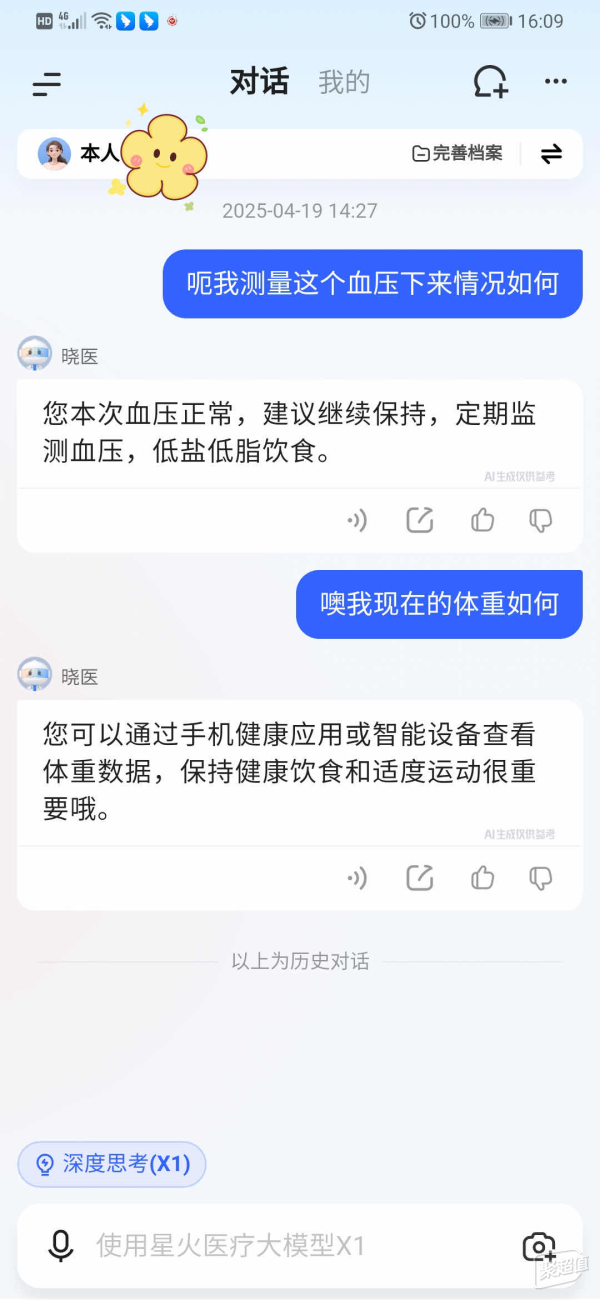This screenshot has height=1300, width=600.
Task: Share the weight reply
Action: pos(420,878)
